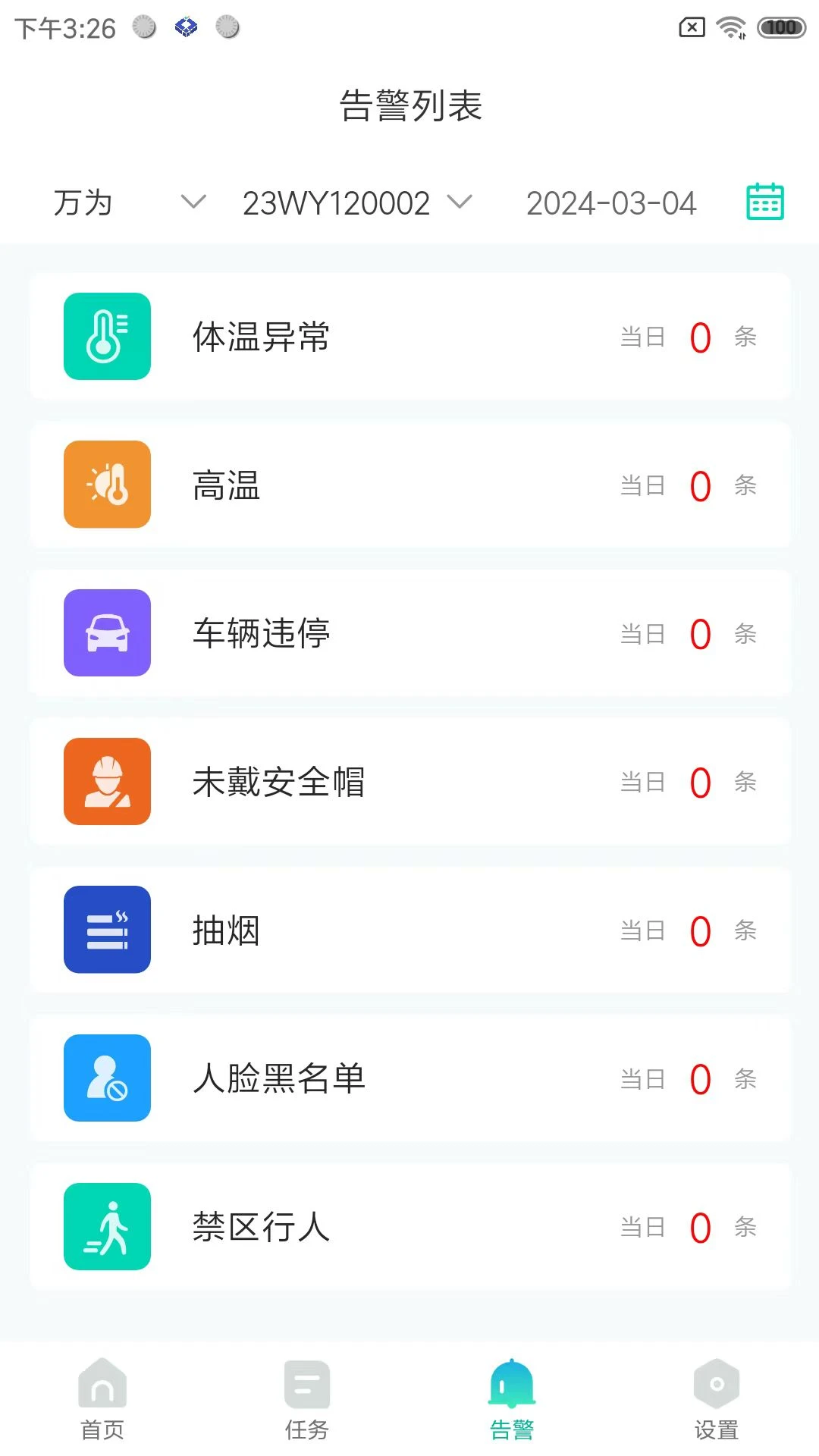This screenshot has height=1456, width=819.
Task: Switch to the 任务 tasks tab
Action: pos(307,1399)
